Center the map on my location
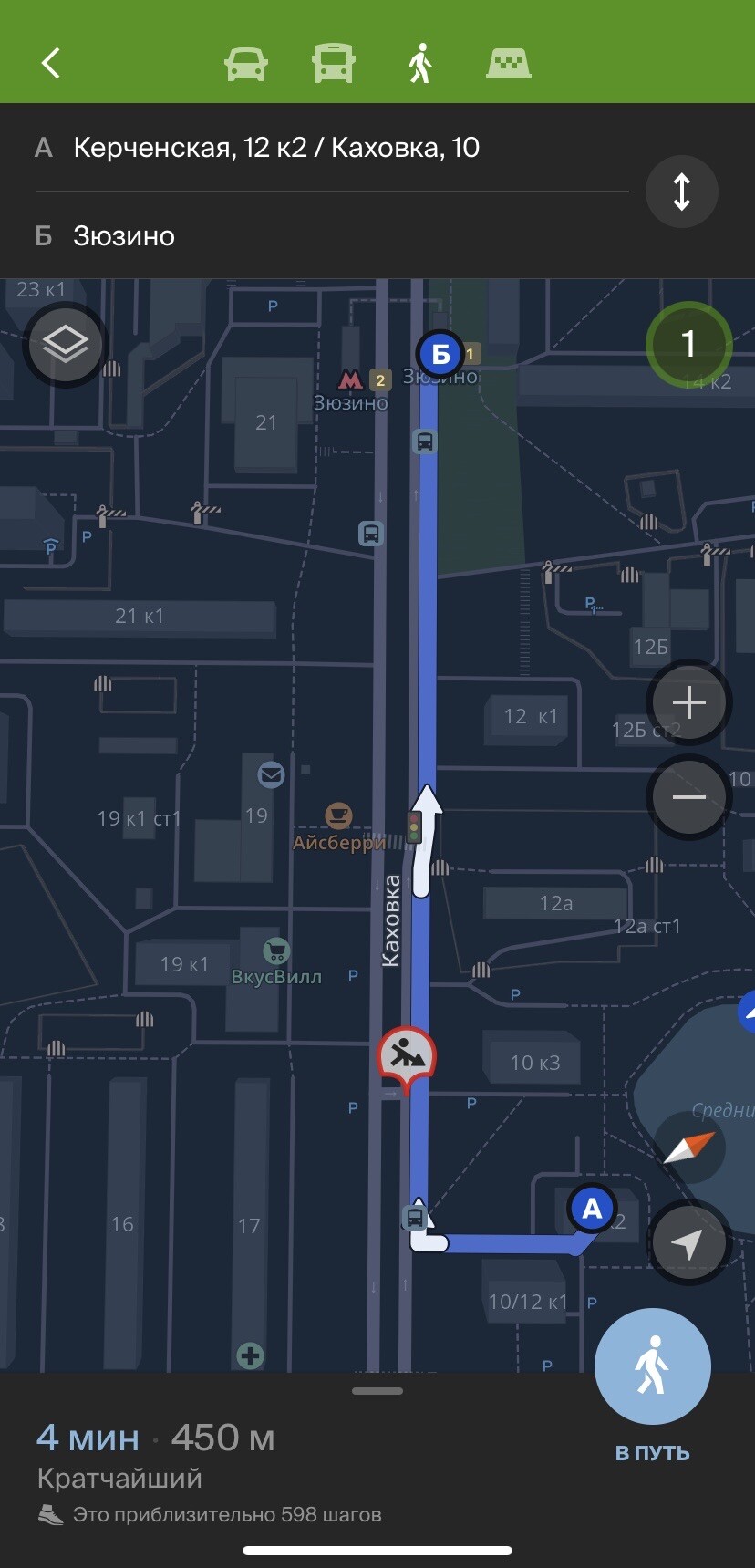 click(688, 1242)
